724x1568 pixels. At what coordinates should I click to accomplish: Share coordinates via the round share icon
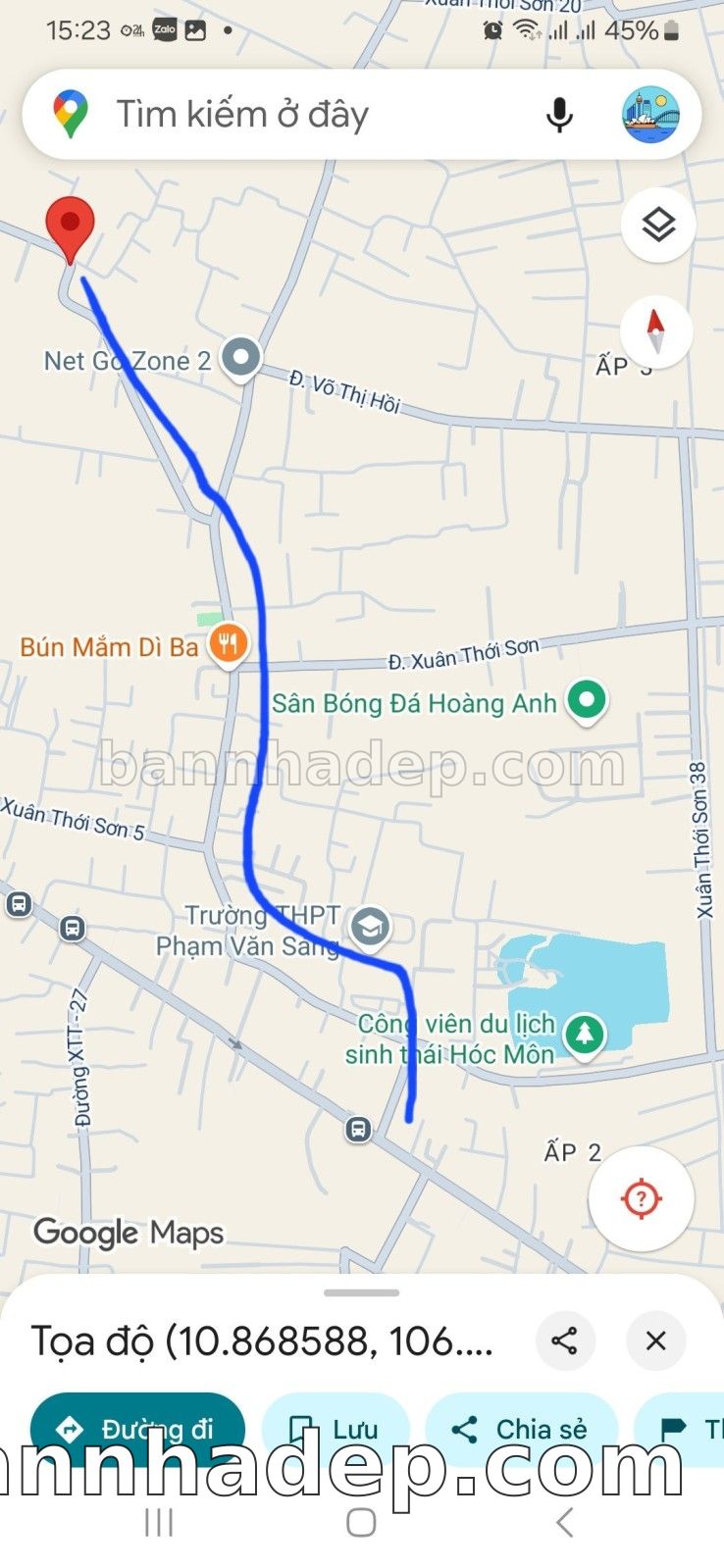tap(565, 1340)
